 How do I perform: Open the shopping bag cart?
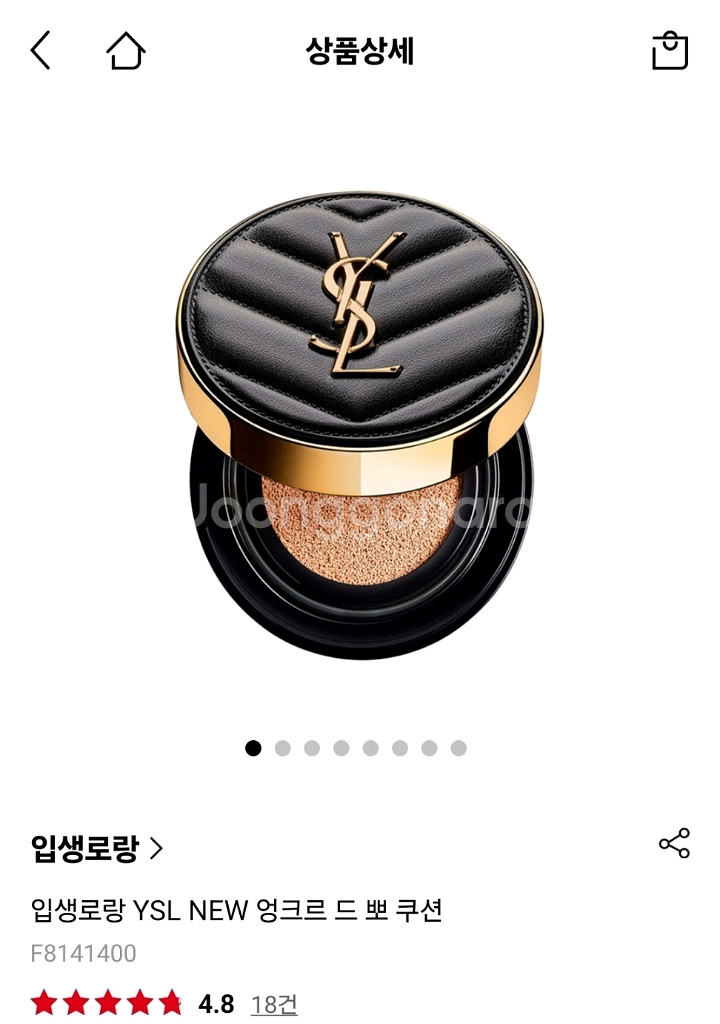click(670, 50)
